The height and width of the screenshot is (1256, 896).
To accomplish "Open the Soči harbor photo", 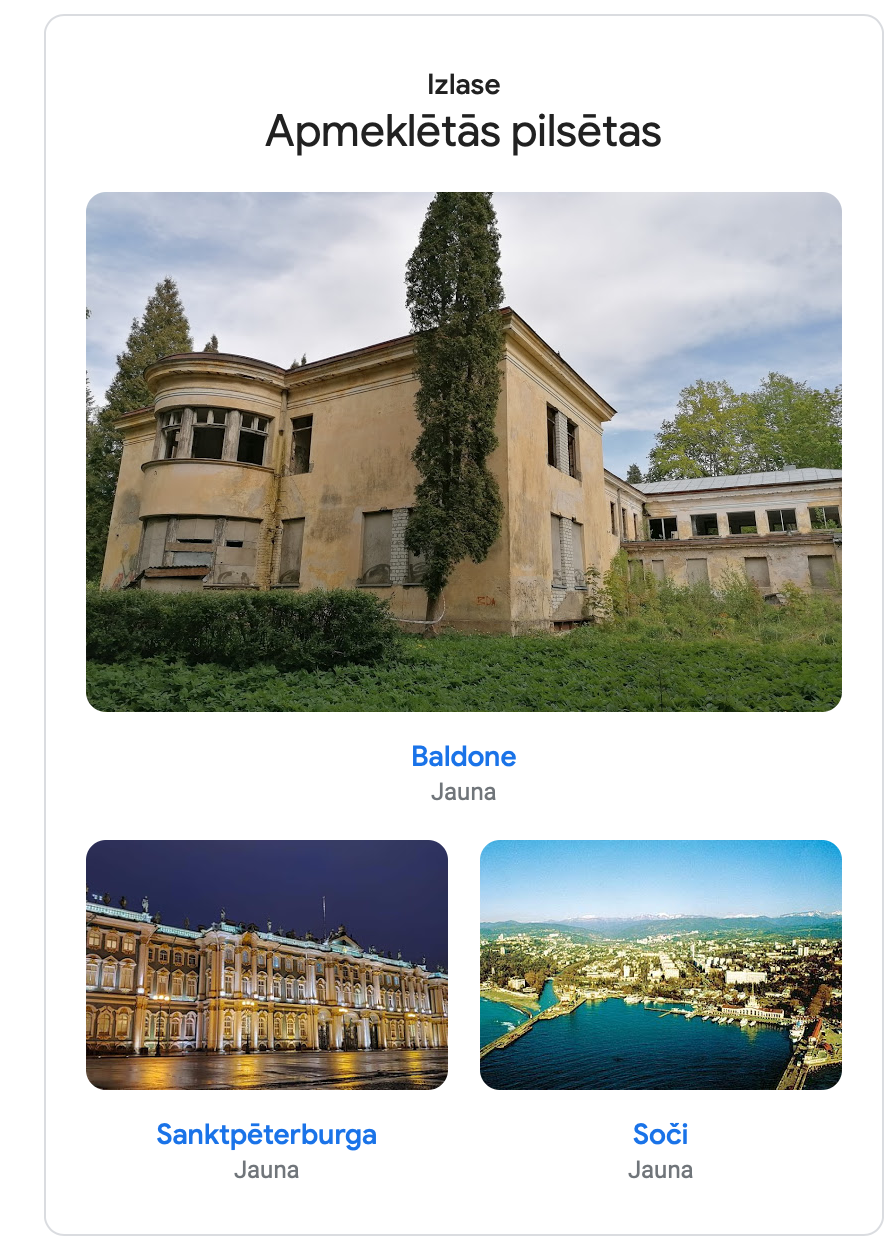I will [660, 964].
